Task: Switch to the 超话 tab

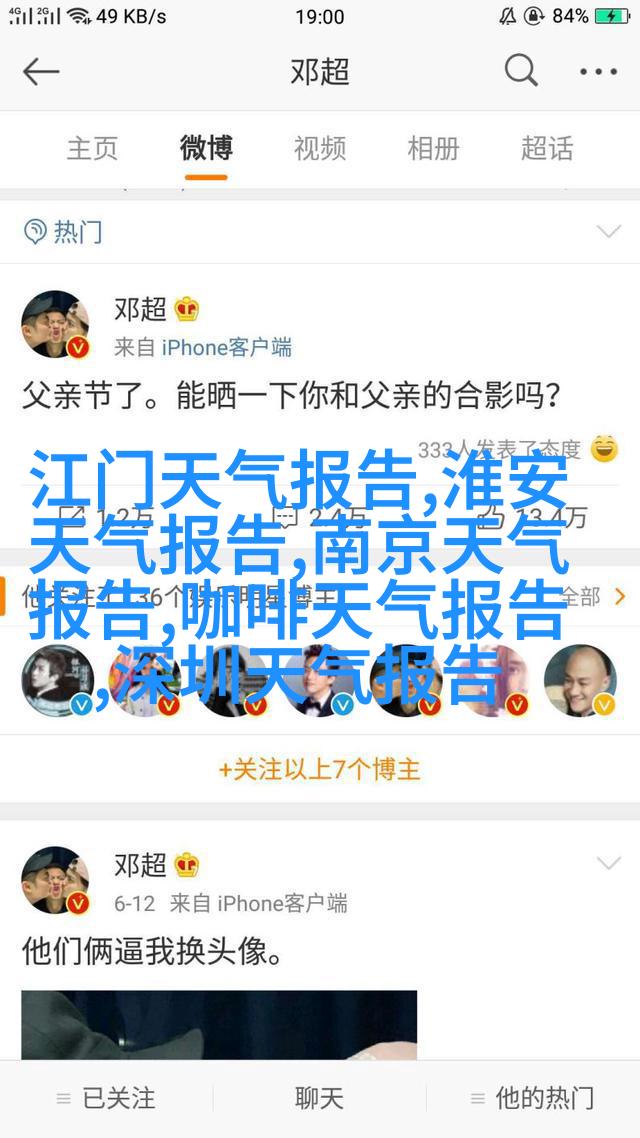Action: pyautogui.click(x=547, y=149)
